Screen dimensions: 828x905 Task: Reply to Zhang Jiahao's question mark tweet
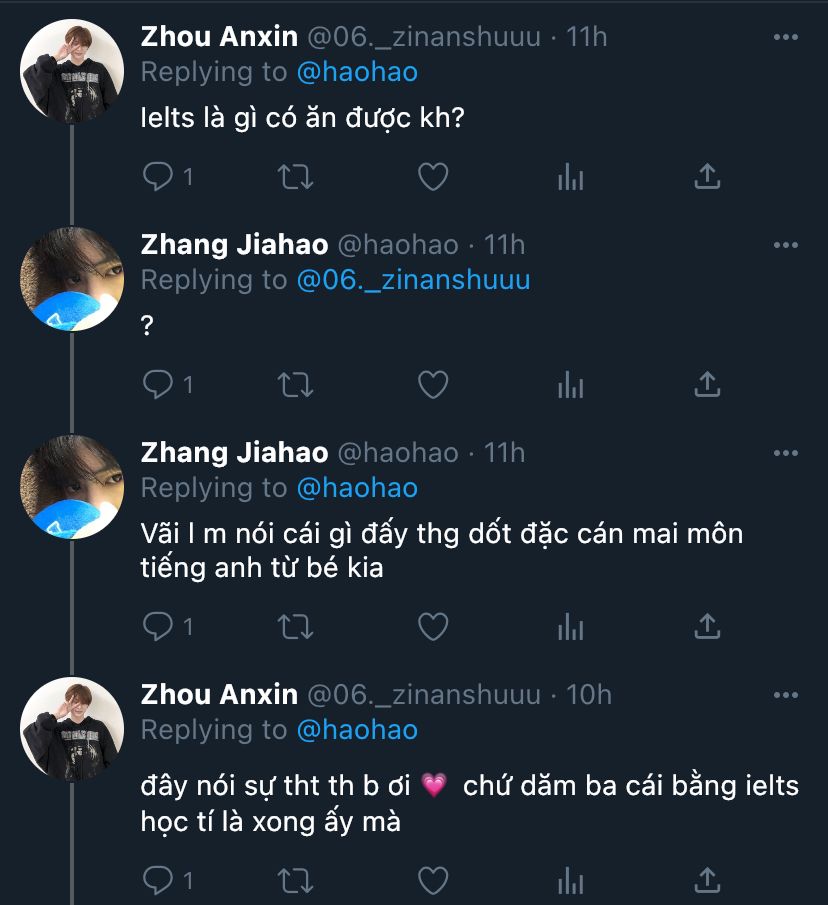coord(159,384)
